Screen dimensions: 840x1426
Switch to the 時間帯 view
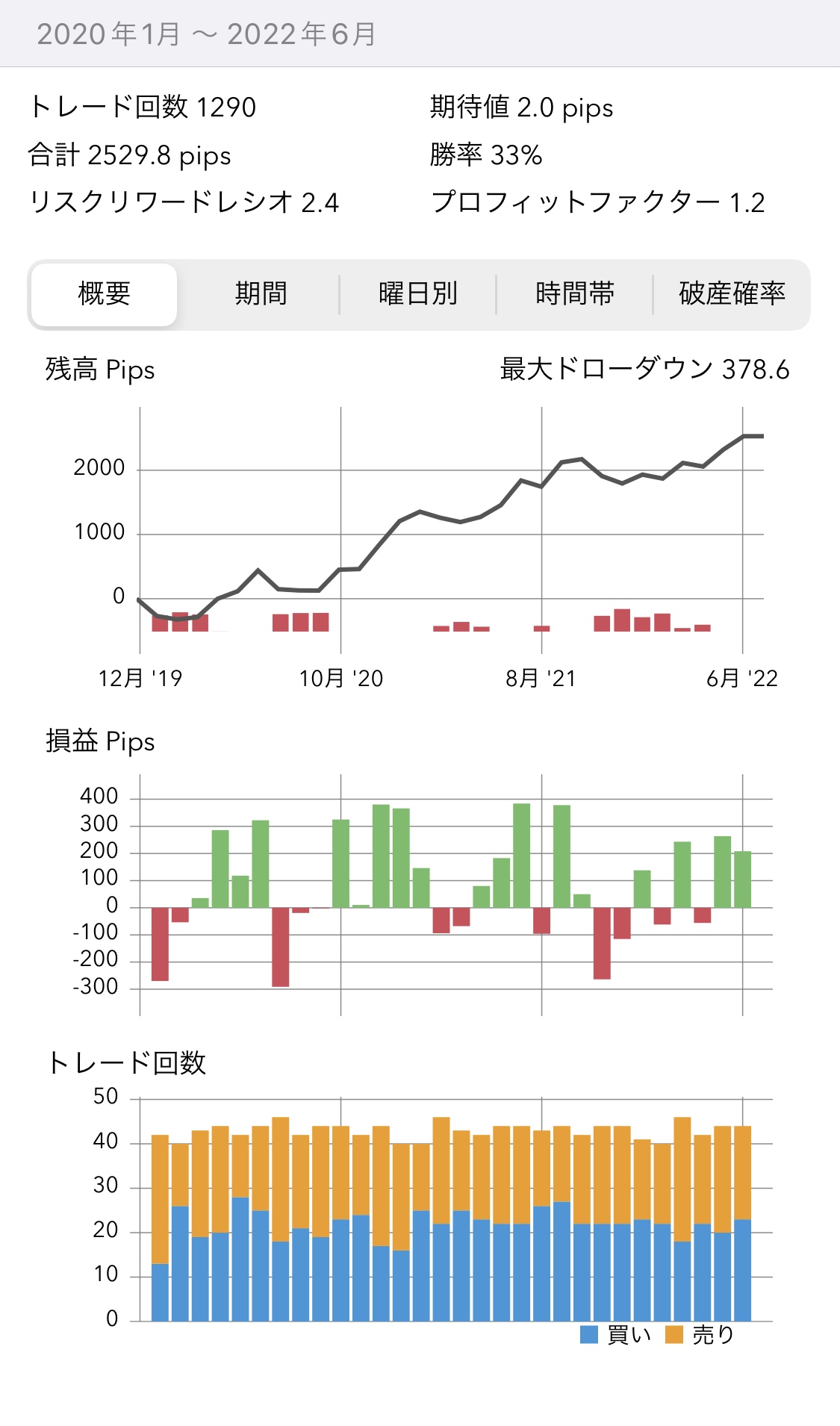[574, 294]
